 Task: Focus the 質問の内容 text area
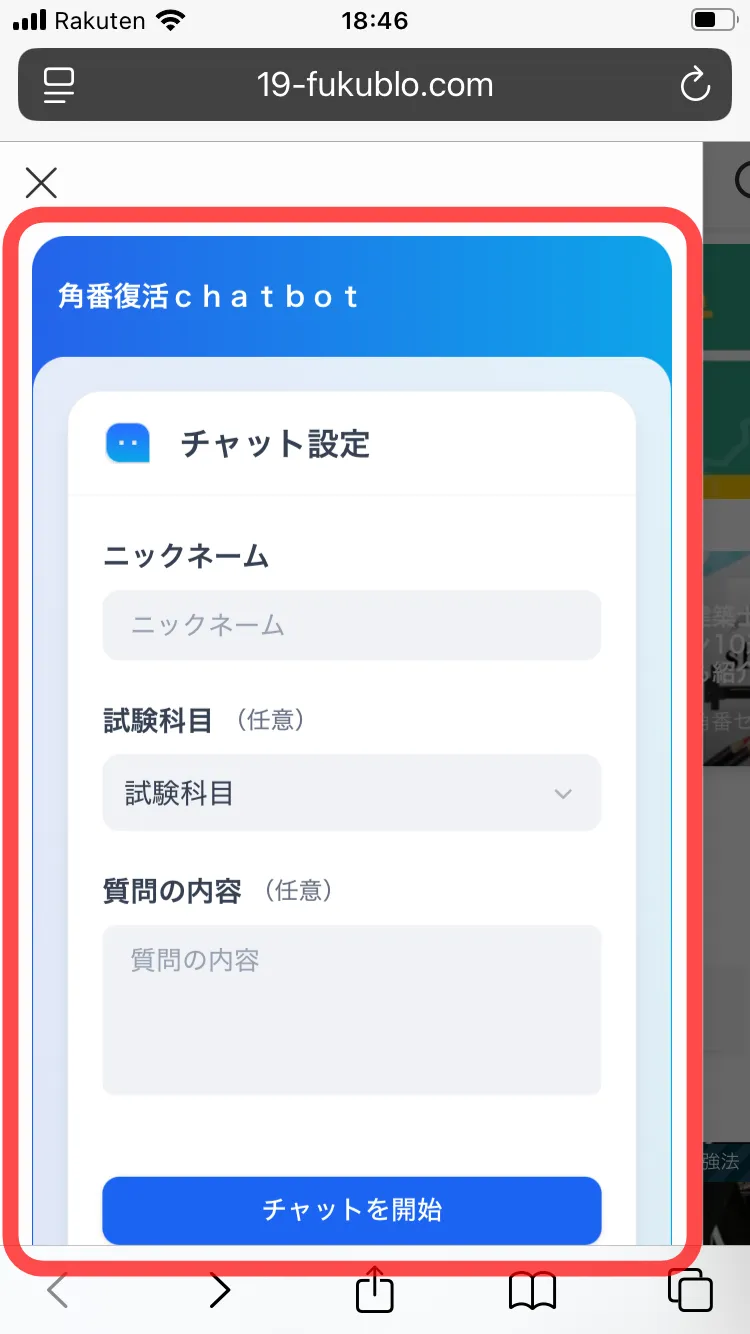(x=351, y=1009)
